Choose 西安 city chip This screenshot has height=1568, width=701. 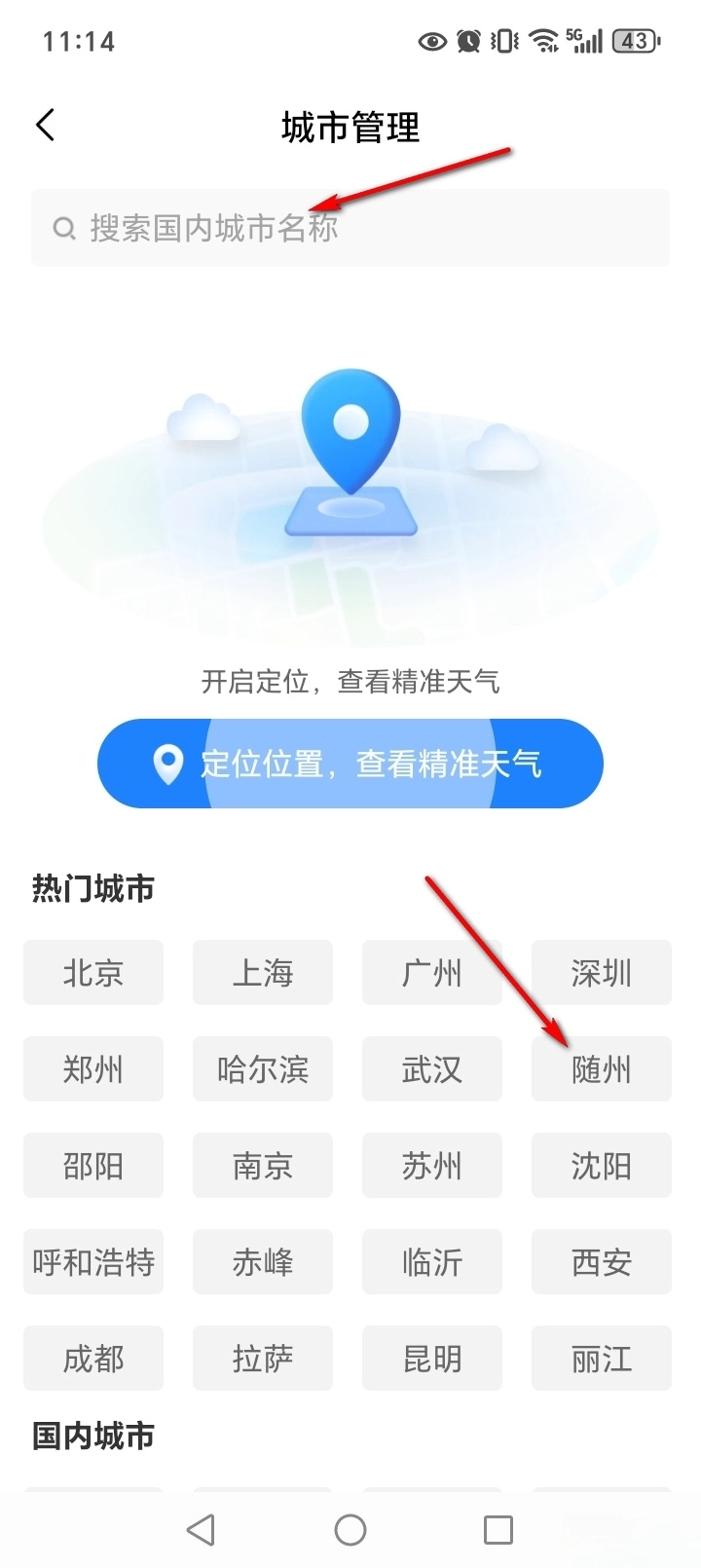tap(602, 1261)
